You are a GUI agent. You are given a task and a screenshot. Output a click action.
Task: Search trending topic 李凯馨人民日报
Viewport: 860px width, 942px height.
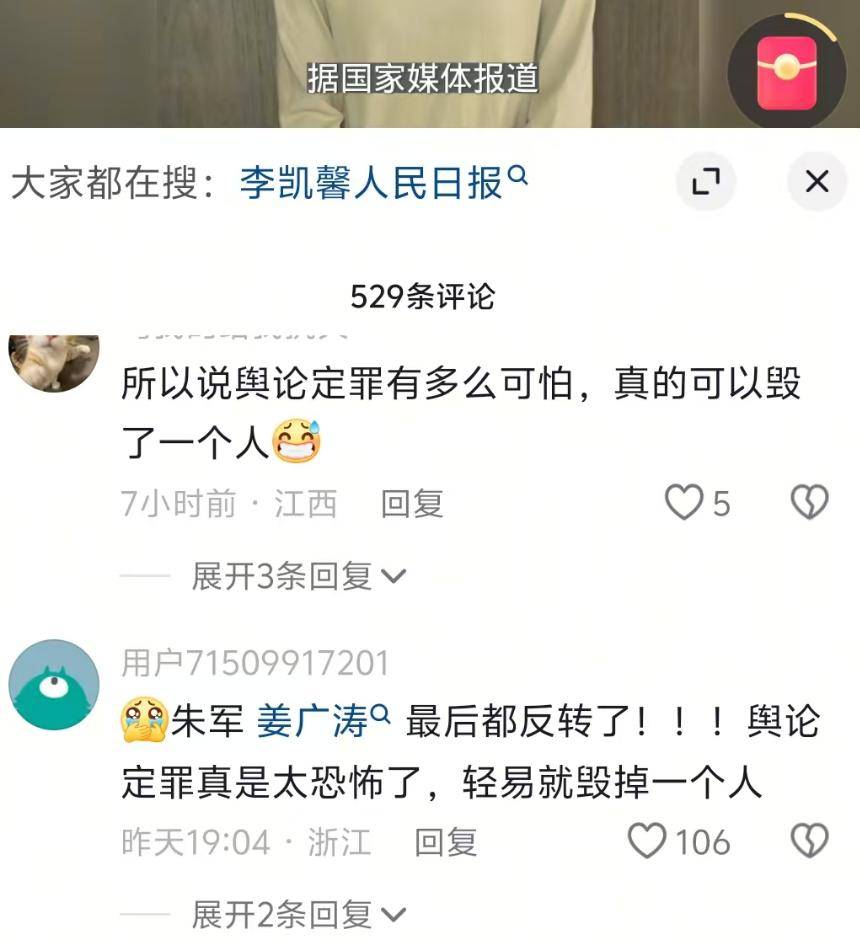coord(382,183)
